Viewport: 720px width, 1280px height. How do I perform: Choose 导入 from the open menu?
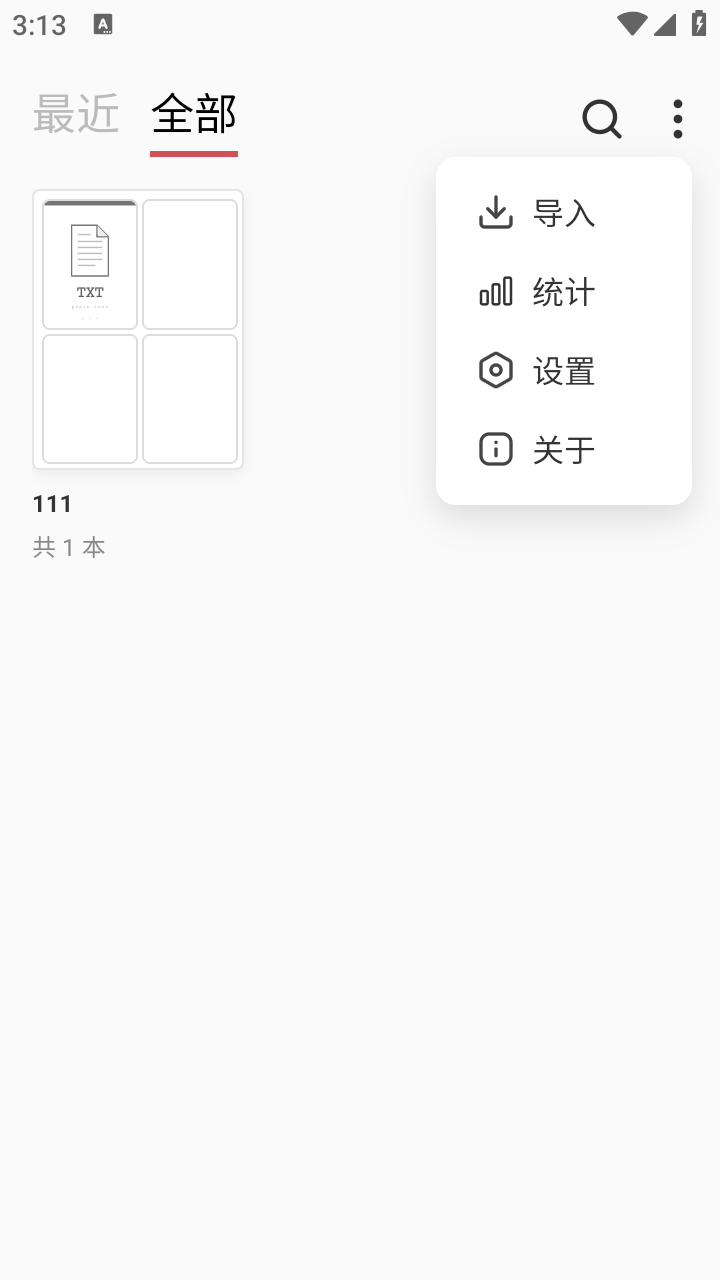tap(565, 213)
